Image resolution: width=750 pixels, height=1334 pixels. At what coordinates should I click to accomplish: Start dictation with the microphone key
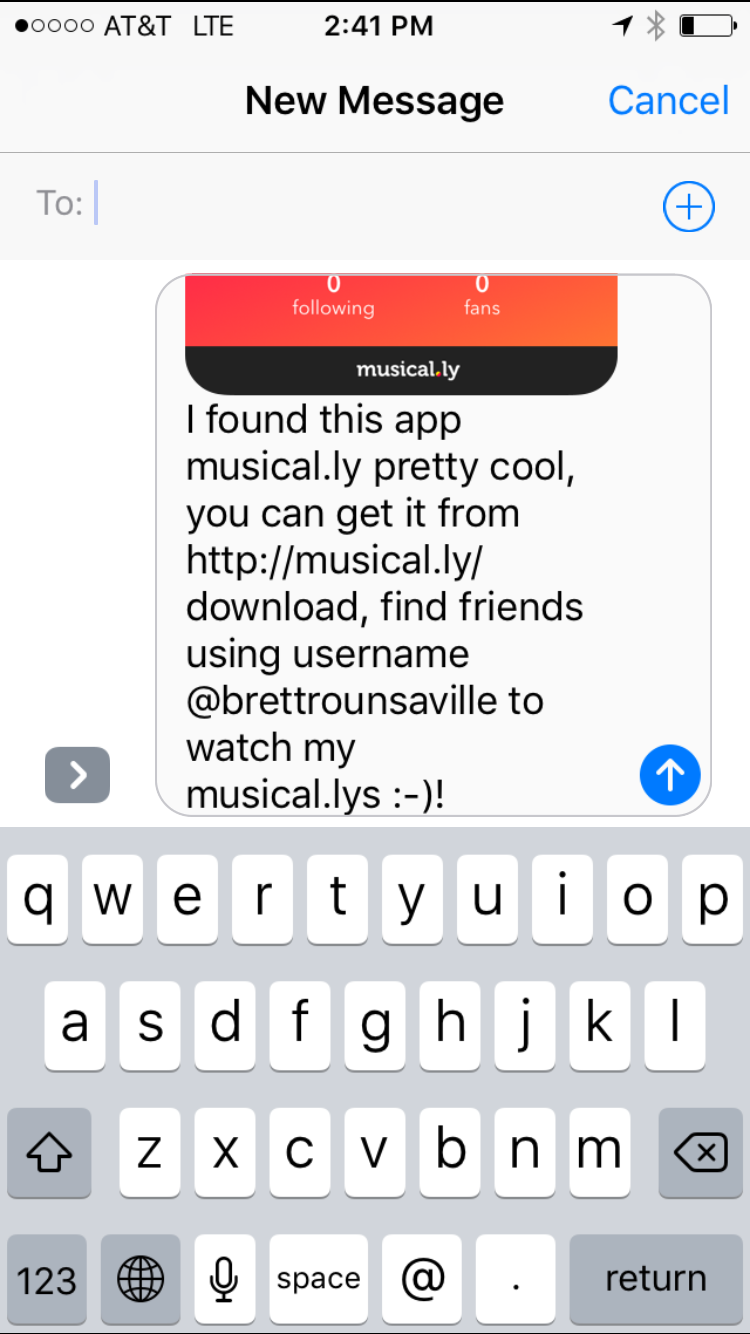coord(224,1279)
